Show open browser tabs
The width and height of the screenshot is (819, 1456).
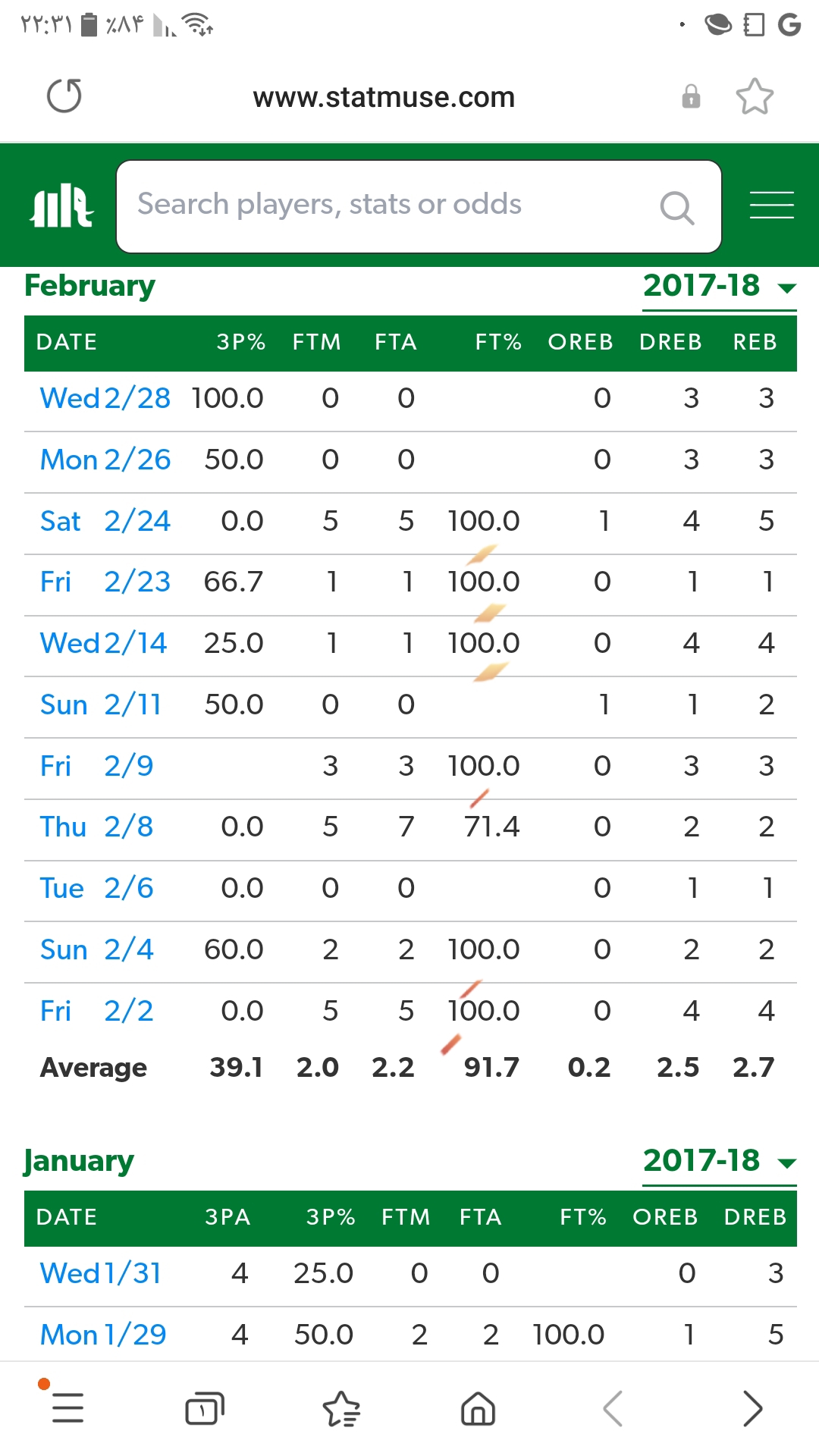[x=205, y=1409]
